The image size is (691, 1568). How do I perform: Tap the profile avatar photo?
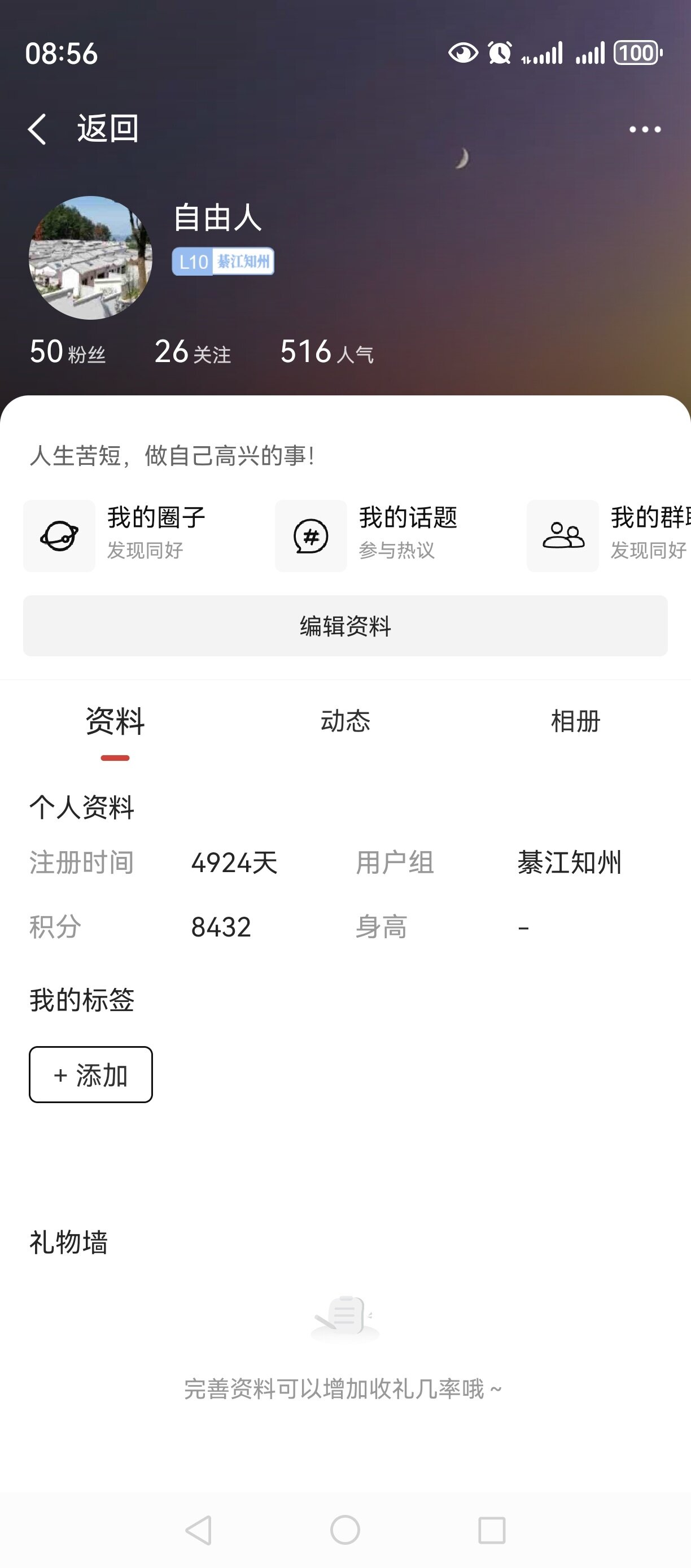91,258
